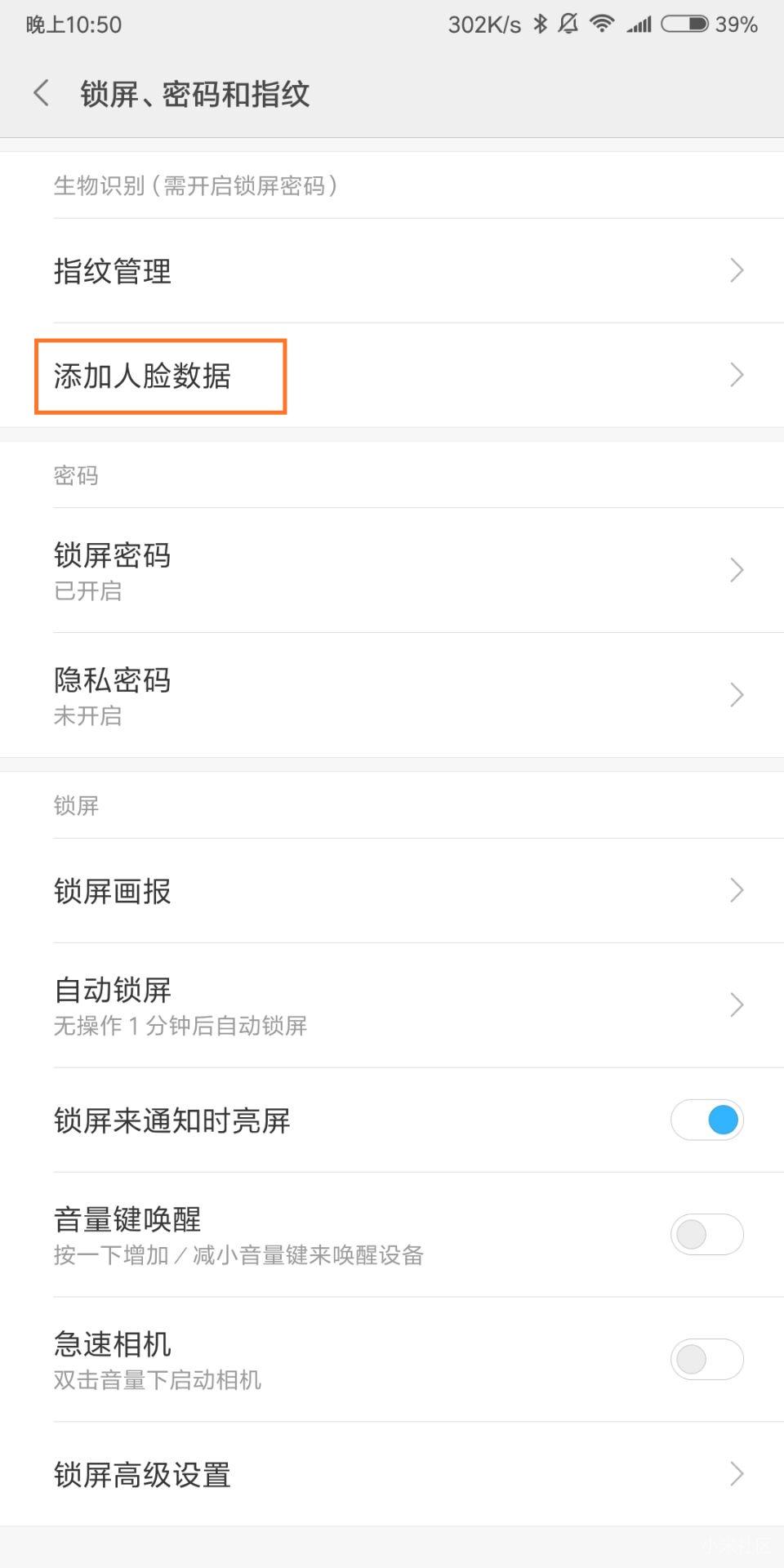Tap the clock showing 晚上10:50

pos(73,24)
